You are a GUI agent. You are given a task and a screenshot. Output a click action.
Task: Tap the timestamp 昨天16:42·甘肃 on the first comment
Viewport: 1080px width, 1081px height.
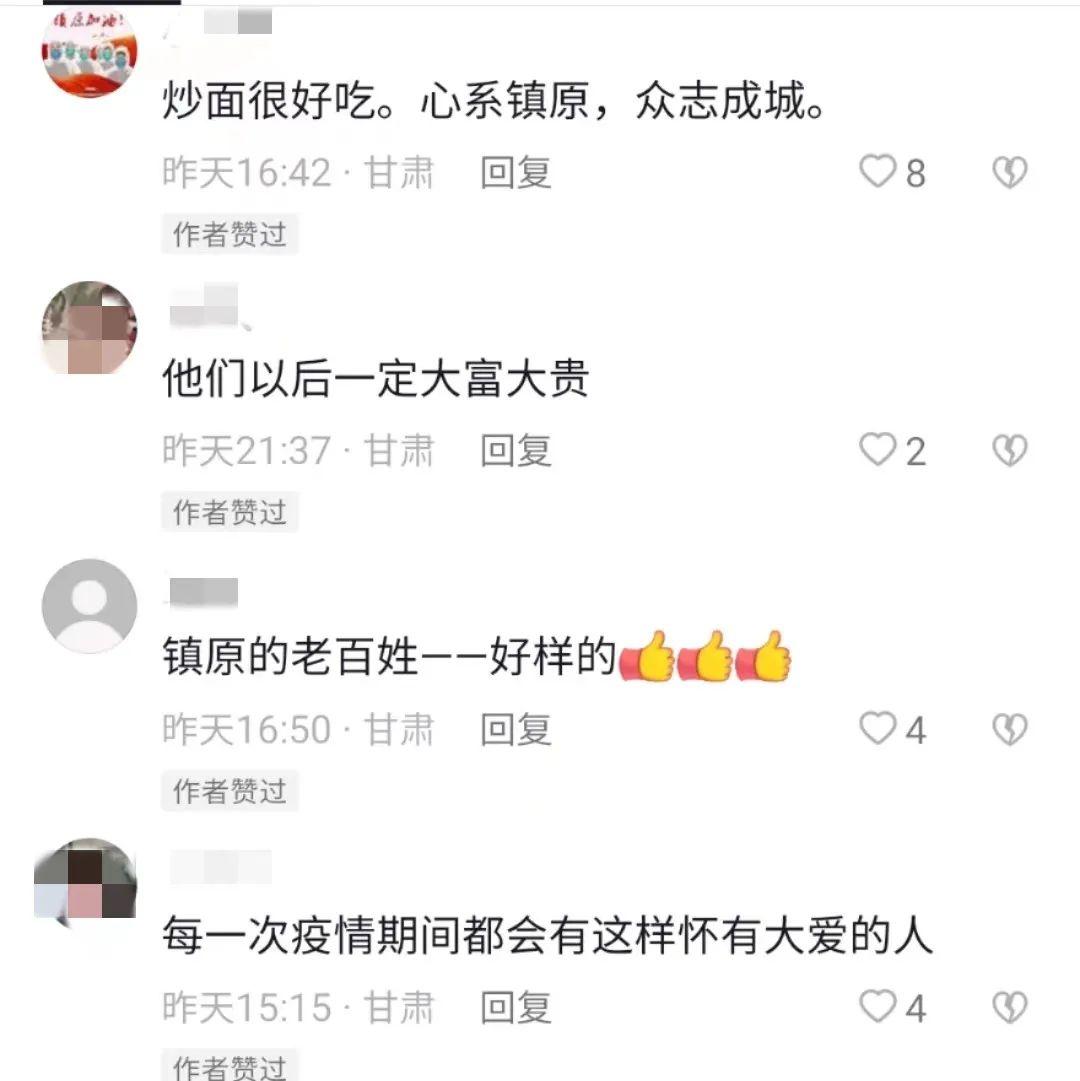click(295, 172)
